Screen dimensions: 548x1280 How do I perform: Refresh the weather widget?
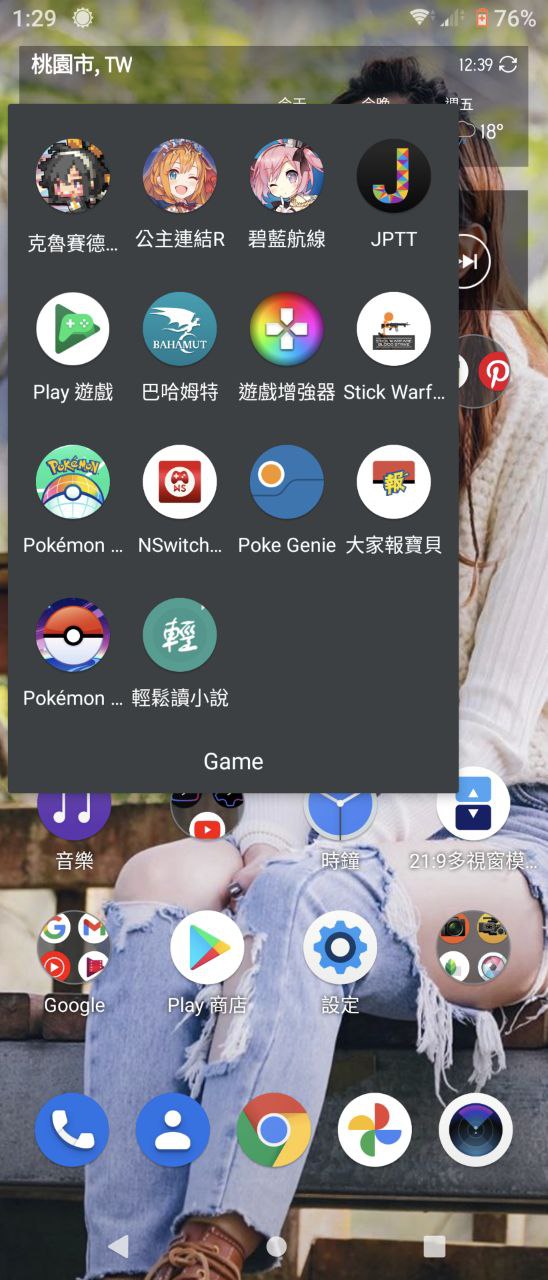[508, 65]
